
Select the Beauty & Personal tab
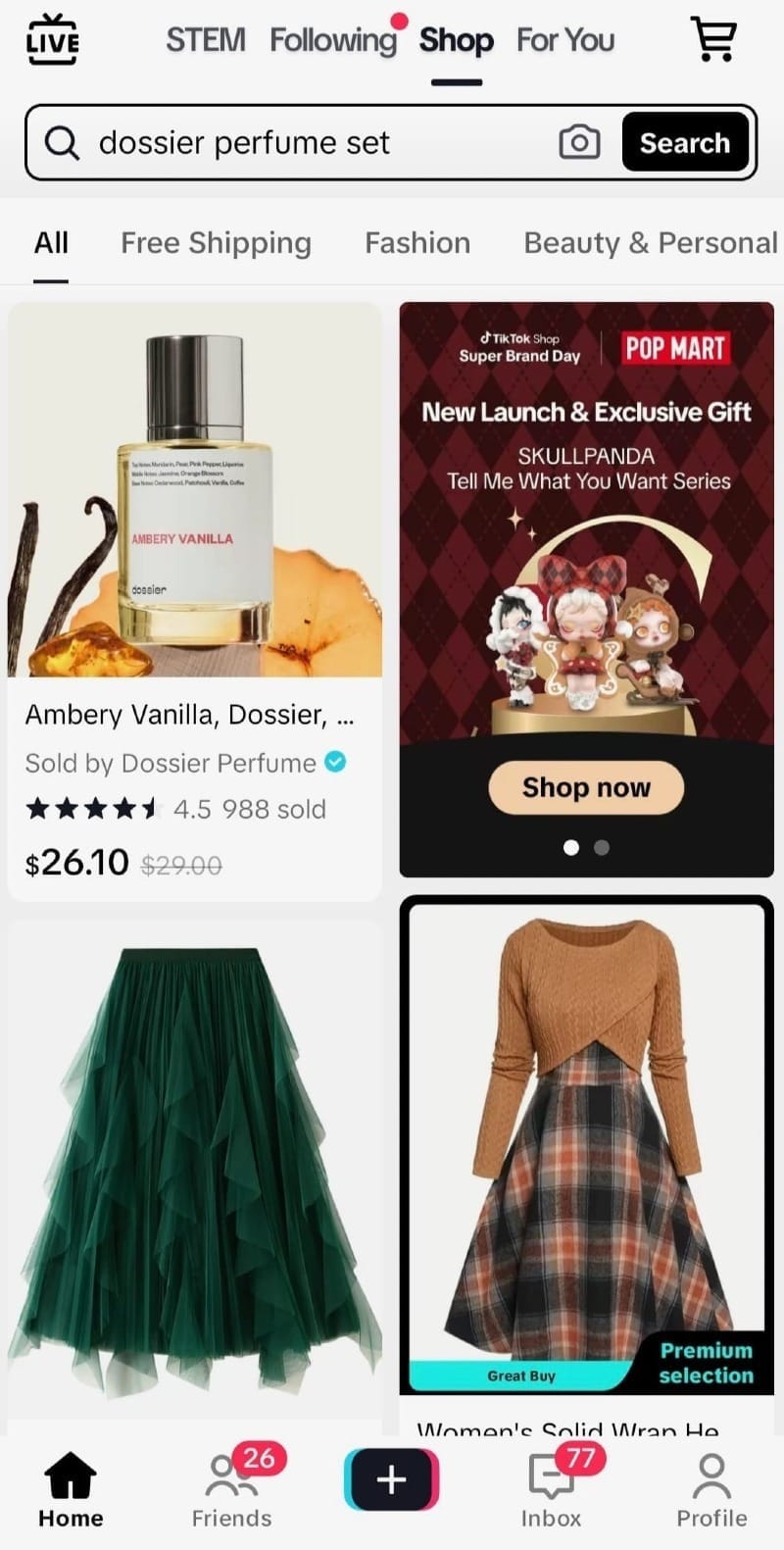point(650,243)
